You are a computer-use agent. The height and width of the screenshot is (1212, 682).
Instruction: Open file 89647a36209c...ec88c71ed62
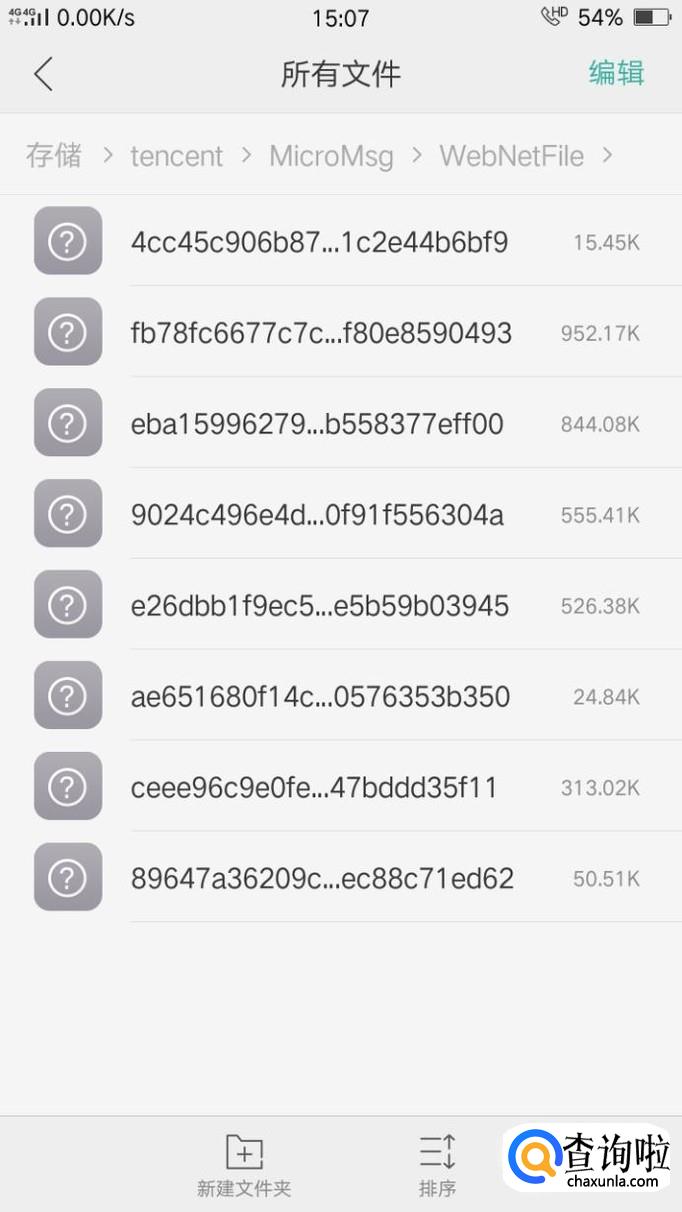point(322,879)
